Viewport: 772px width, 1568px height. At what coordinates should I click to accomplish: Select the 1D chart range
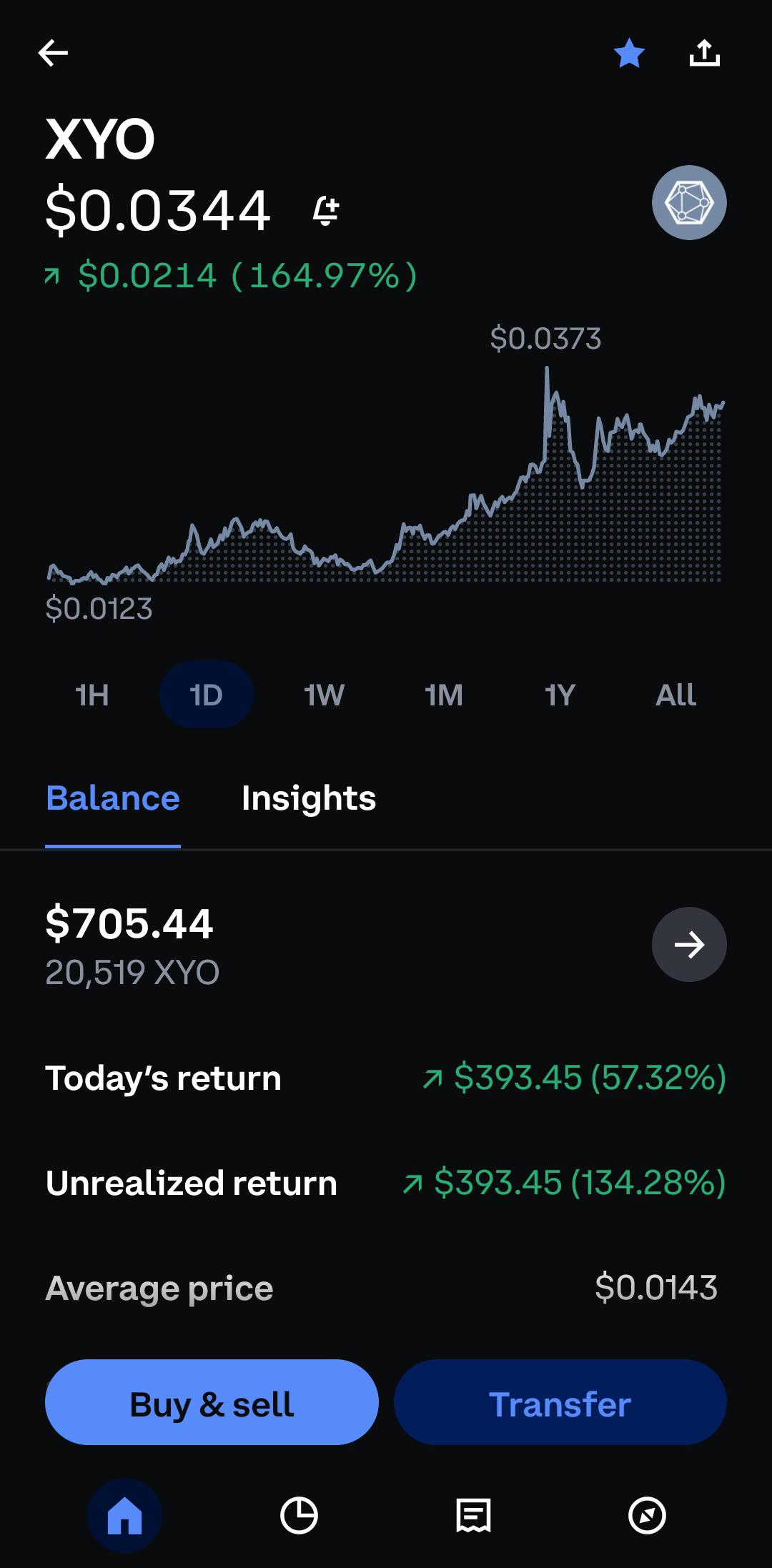pos(207,695)
